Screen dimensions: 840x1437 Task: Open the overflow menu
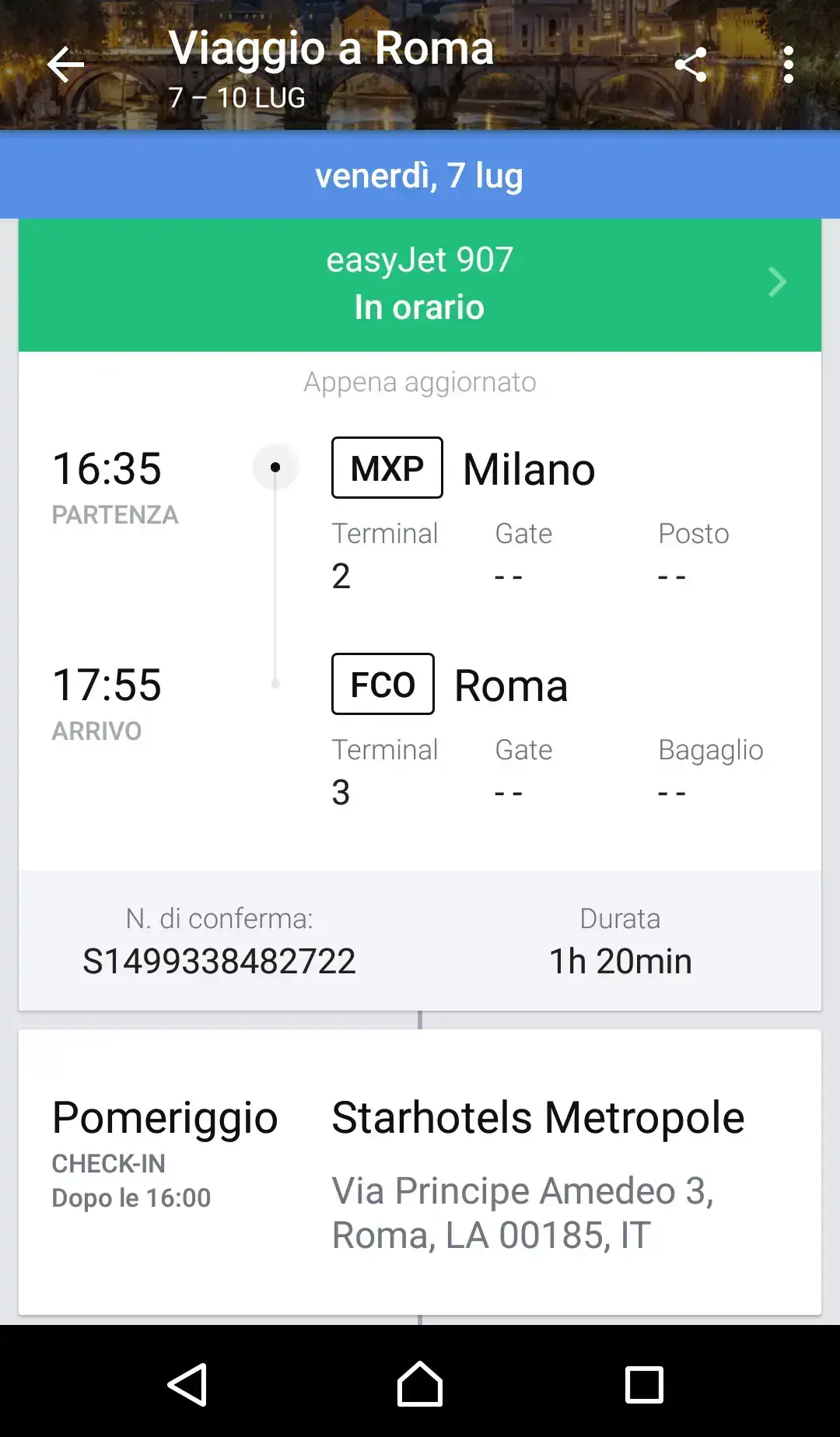point(789,65)
